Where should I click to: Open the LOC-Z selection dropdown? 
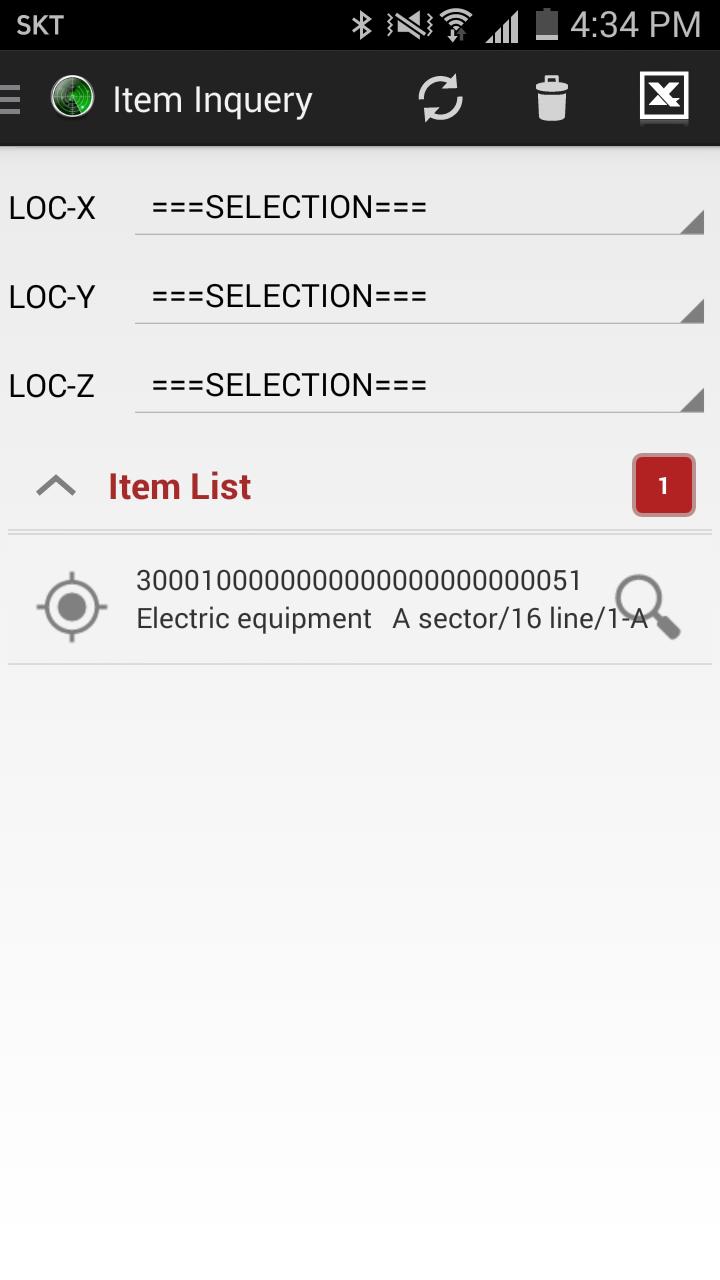[420, 385]
